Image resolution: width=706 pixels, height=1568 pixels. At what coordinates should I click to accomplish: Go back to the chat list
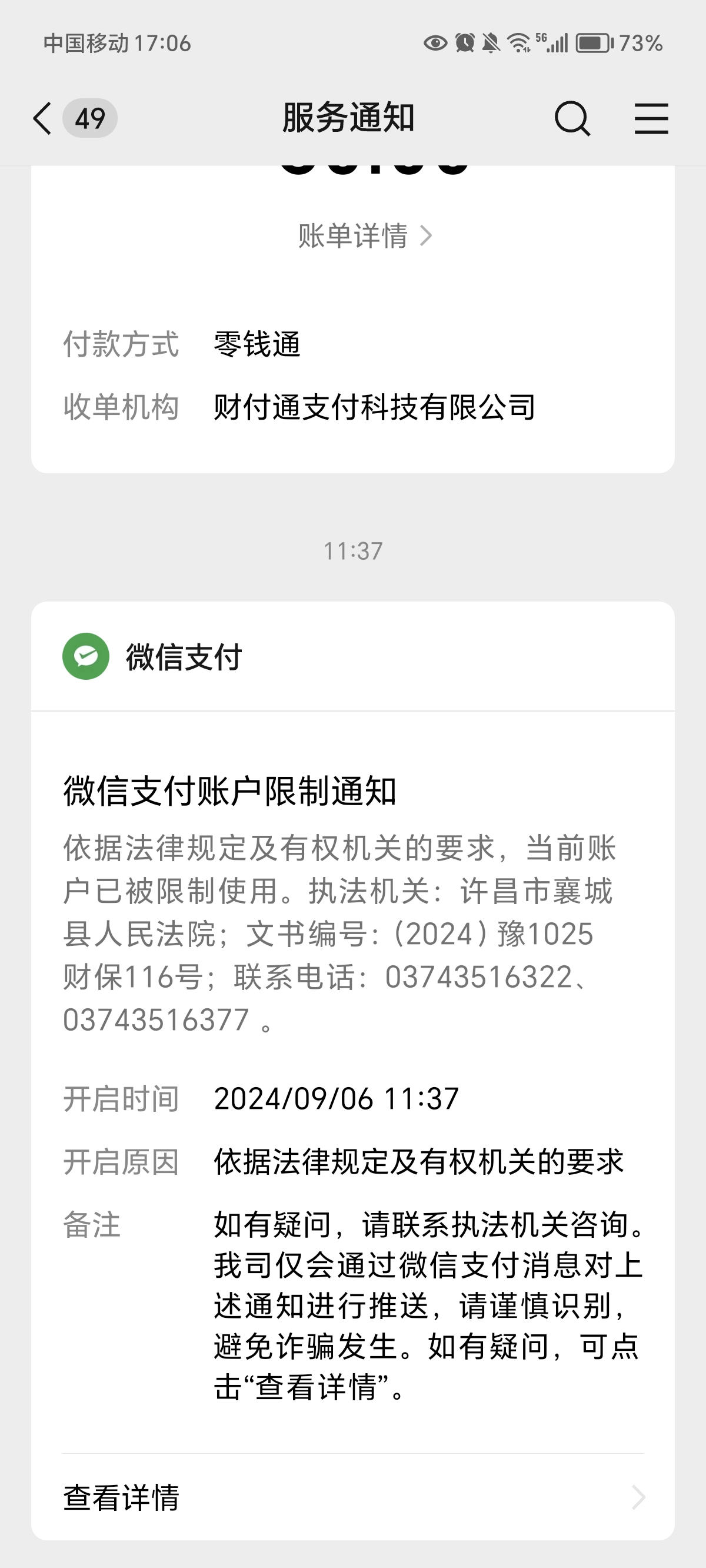click(x=42, y=118)
